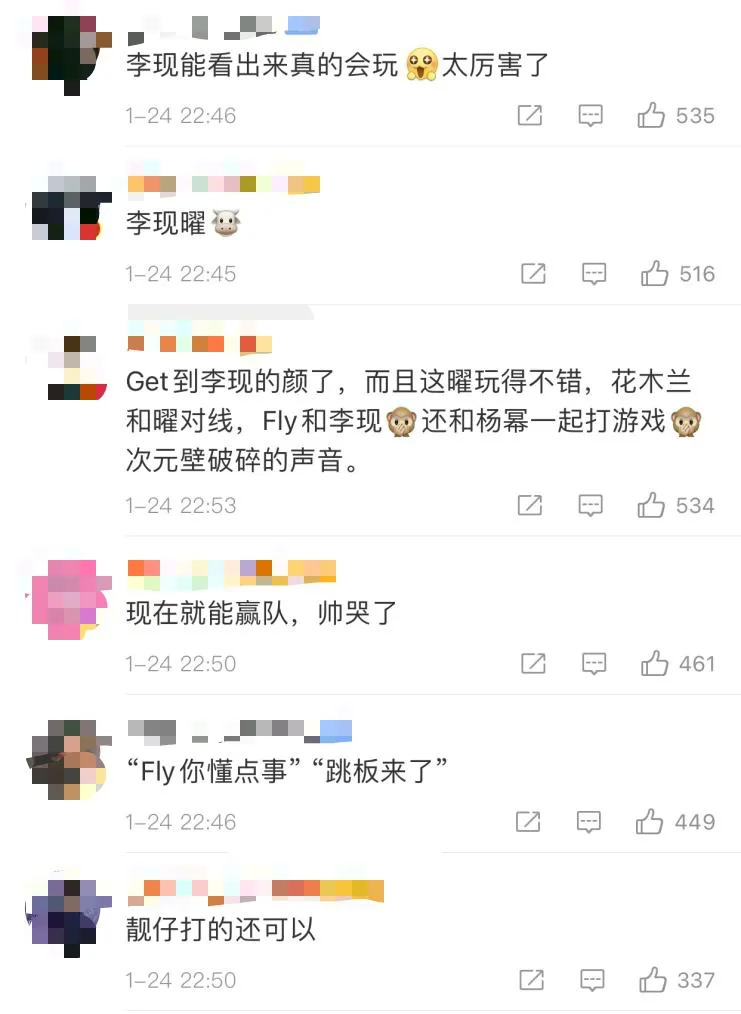The width and height of the screenshot is (741, 1014).
Task: Repost the 'Fly你懂点事' comment
Action: tap(529, 822)
